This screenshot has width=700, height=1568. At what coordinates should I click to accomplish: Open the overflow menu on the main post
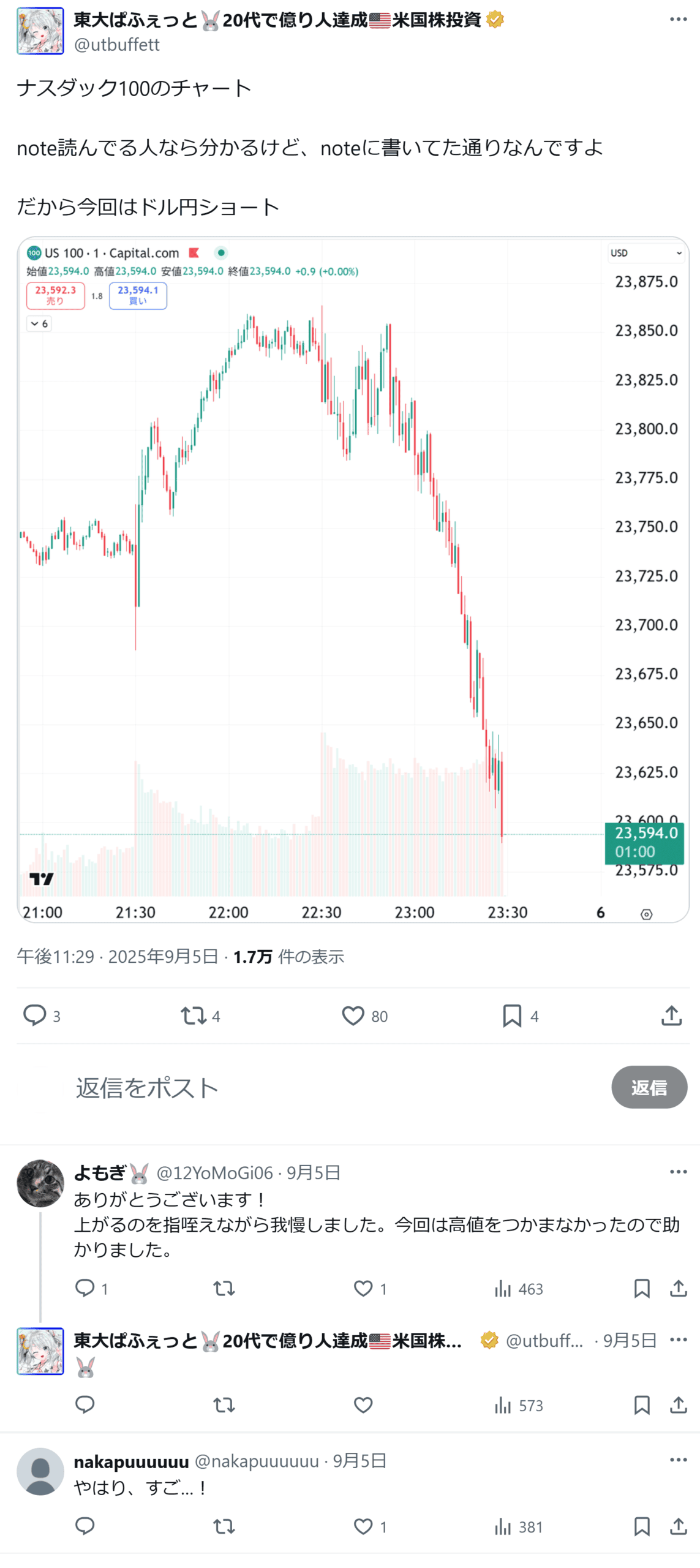(x=677, y=20)
